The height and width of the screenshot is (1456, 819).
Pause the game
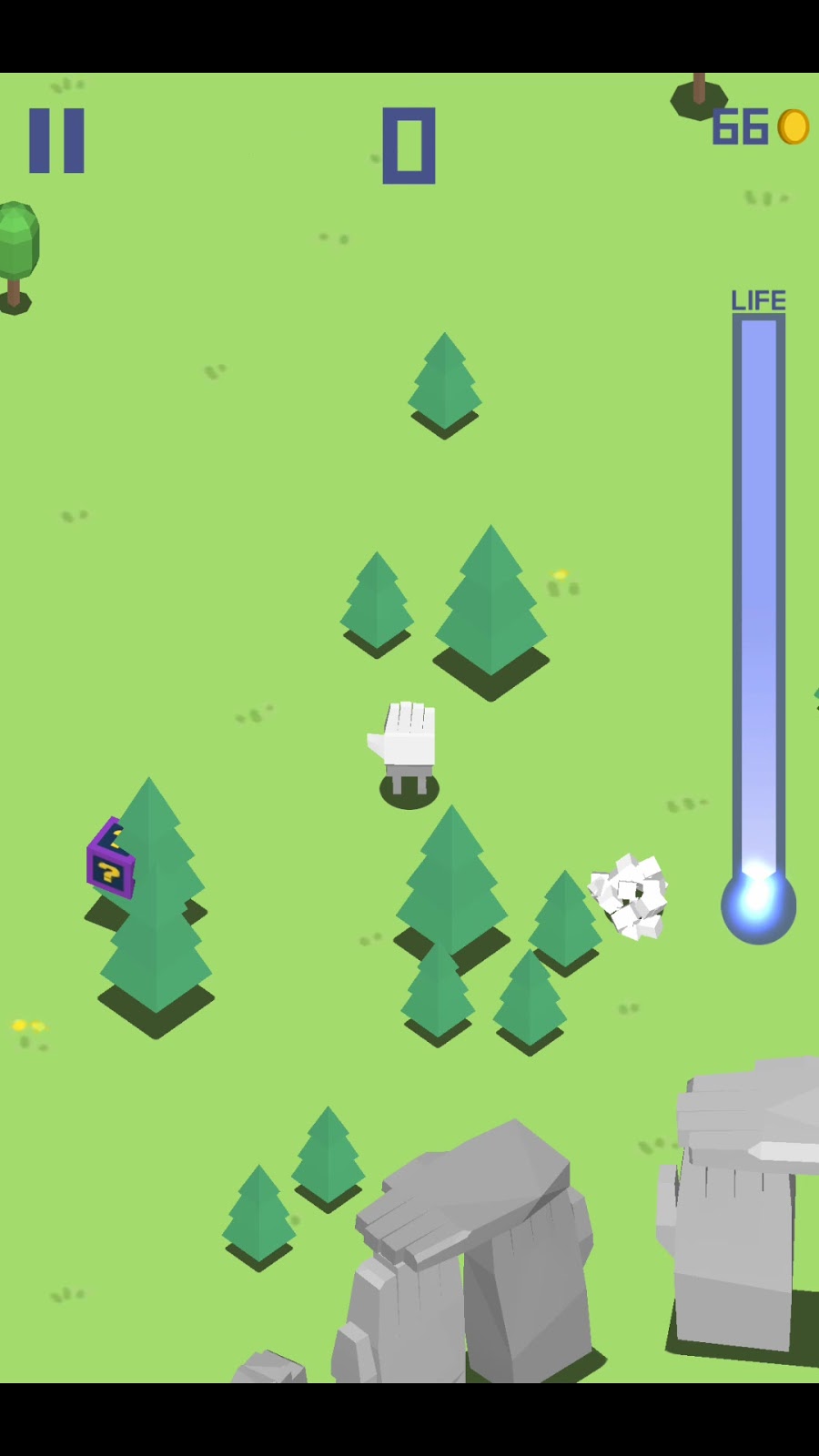tap(56, 141)
